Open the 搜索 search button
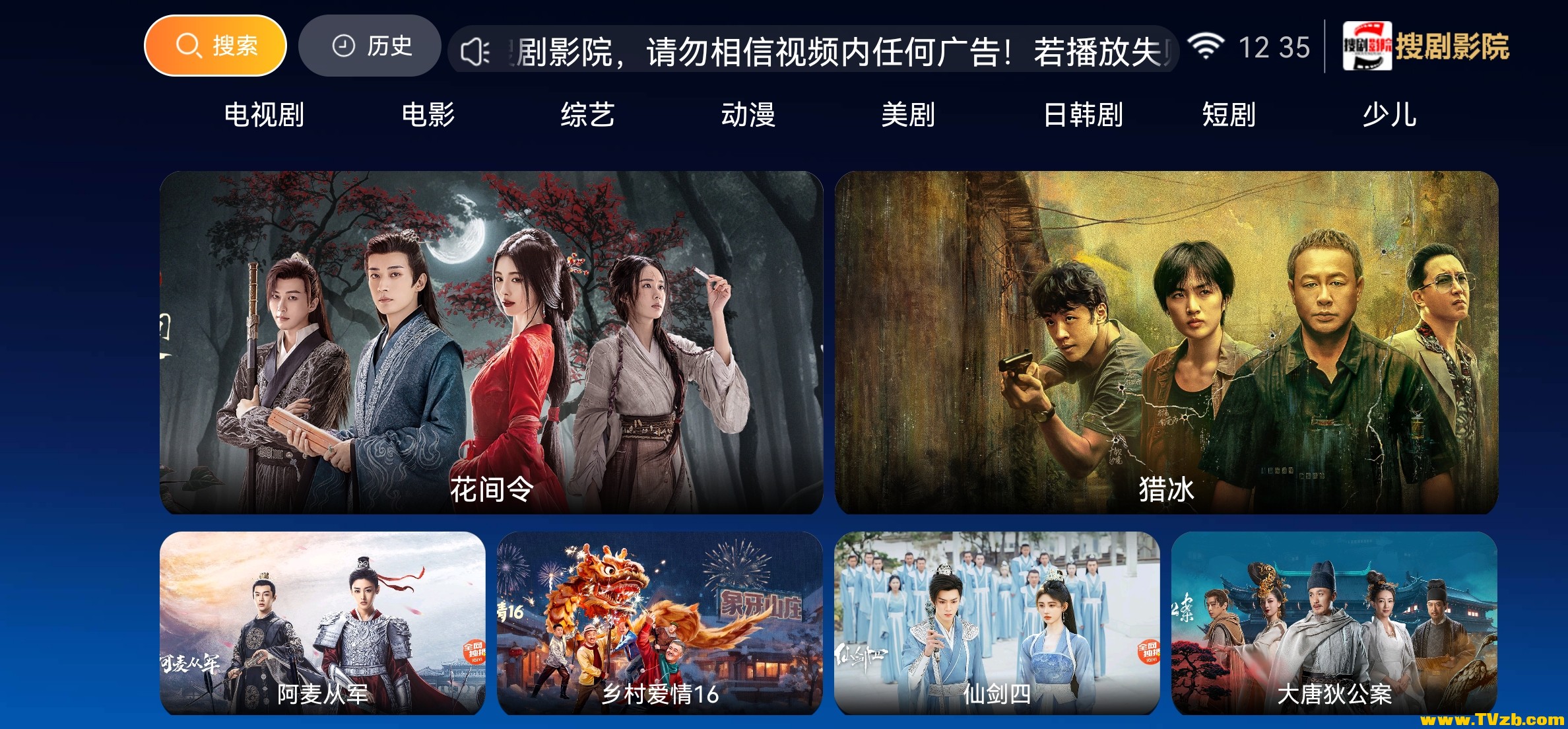 (215, 46)
